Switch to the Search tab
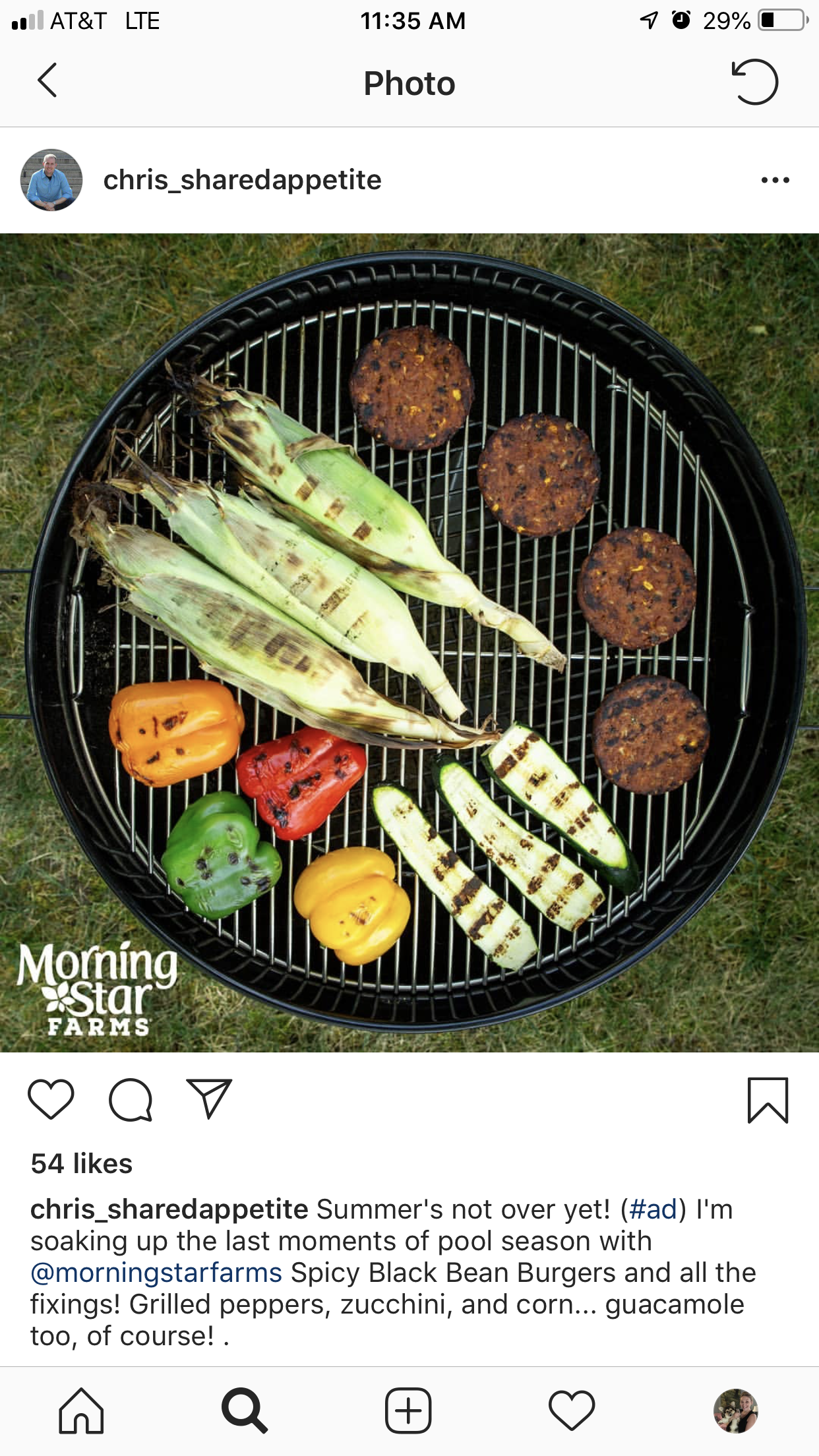Screen dimensions: 819x1456 point(245,1411)
